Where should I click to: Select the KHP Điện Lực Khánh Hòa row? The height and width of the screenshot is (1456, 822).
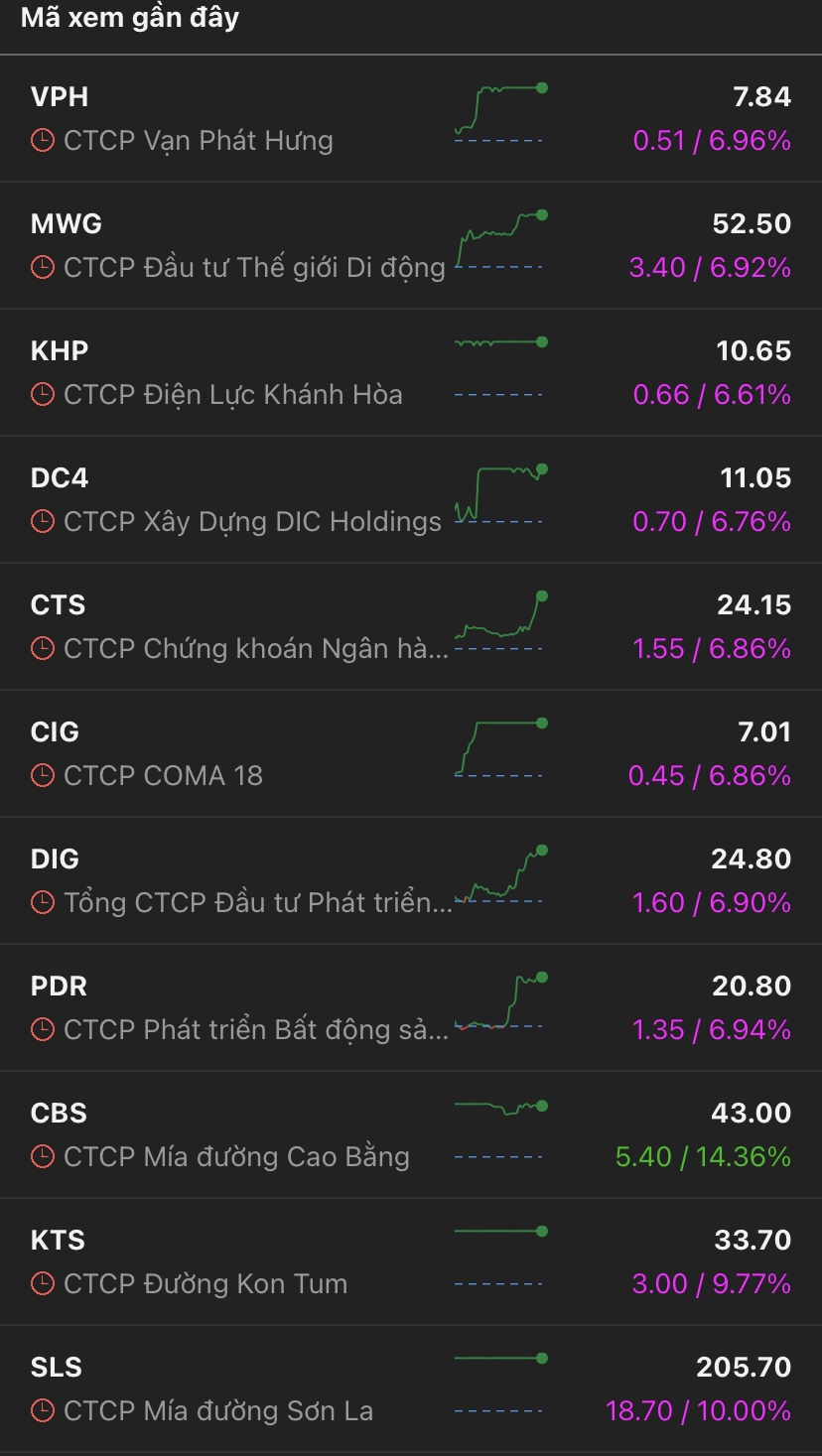411,372
